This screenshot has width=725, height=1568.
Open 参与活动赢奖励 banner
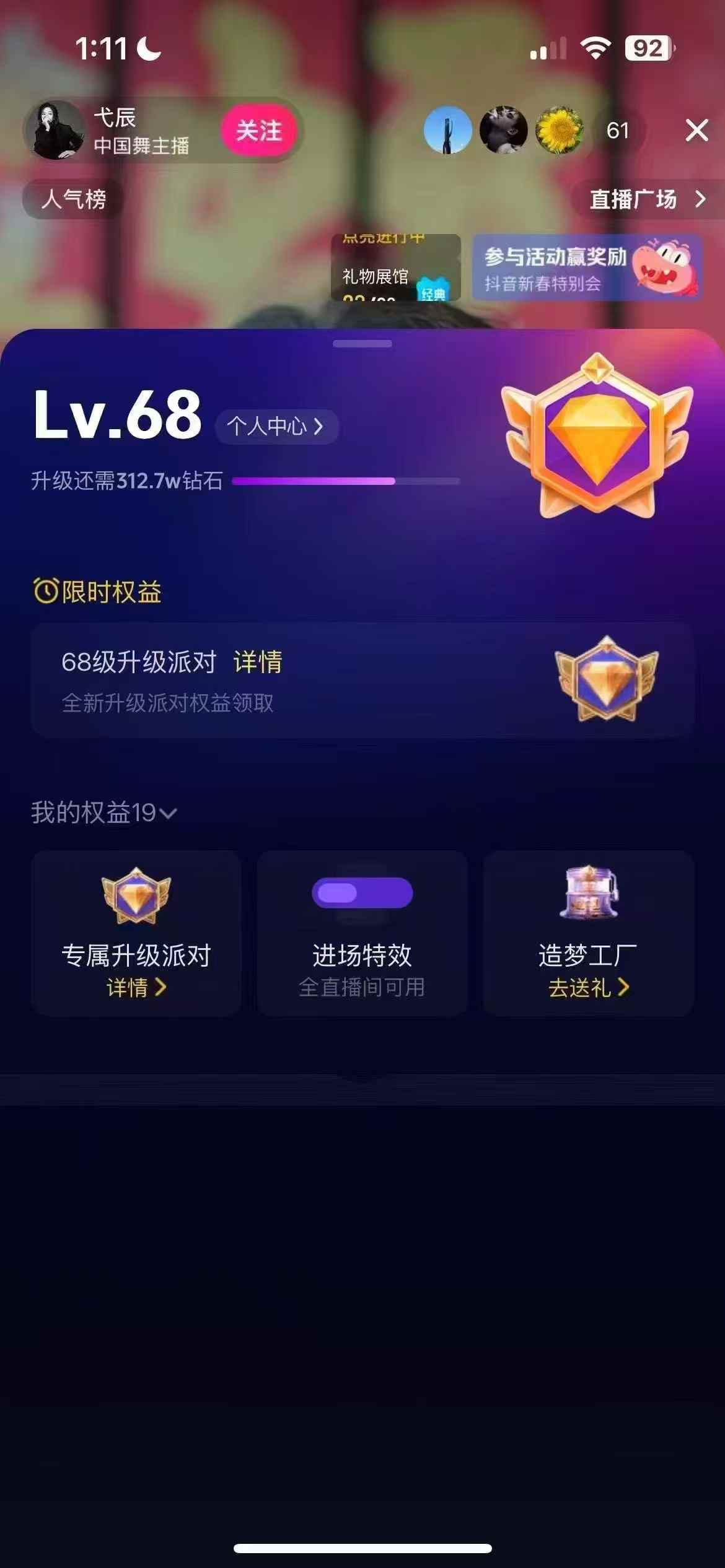point(586,269)
